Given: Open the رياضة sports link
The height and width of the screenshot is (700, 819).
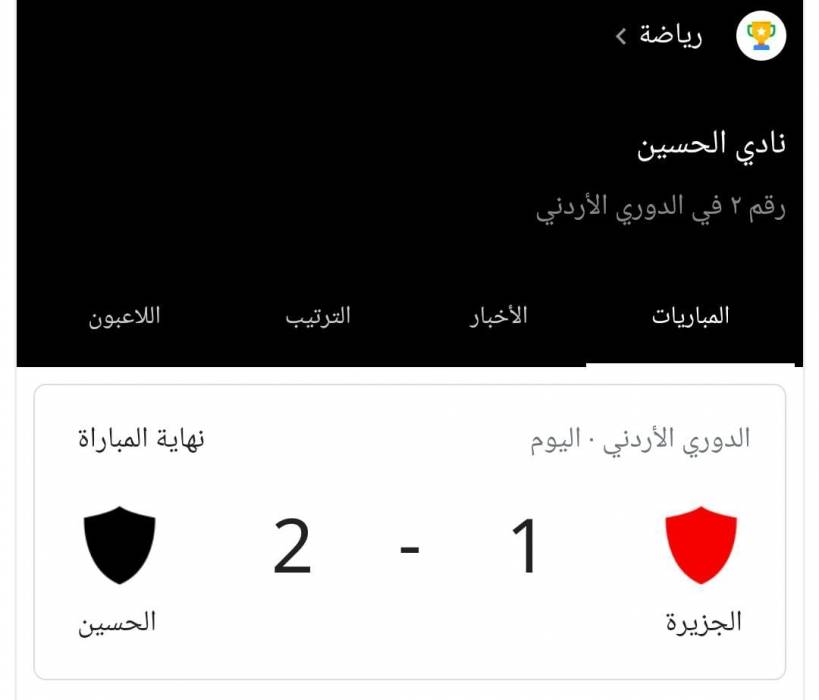Looking at the screenshot, I should point(660,37).
